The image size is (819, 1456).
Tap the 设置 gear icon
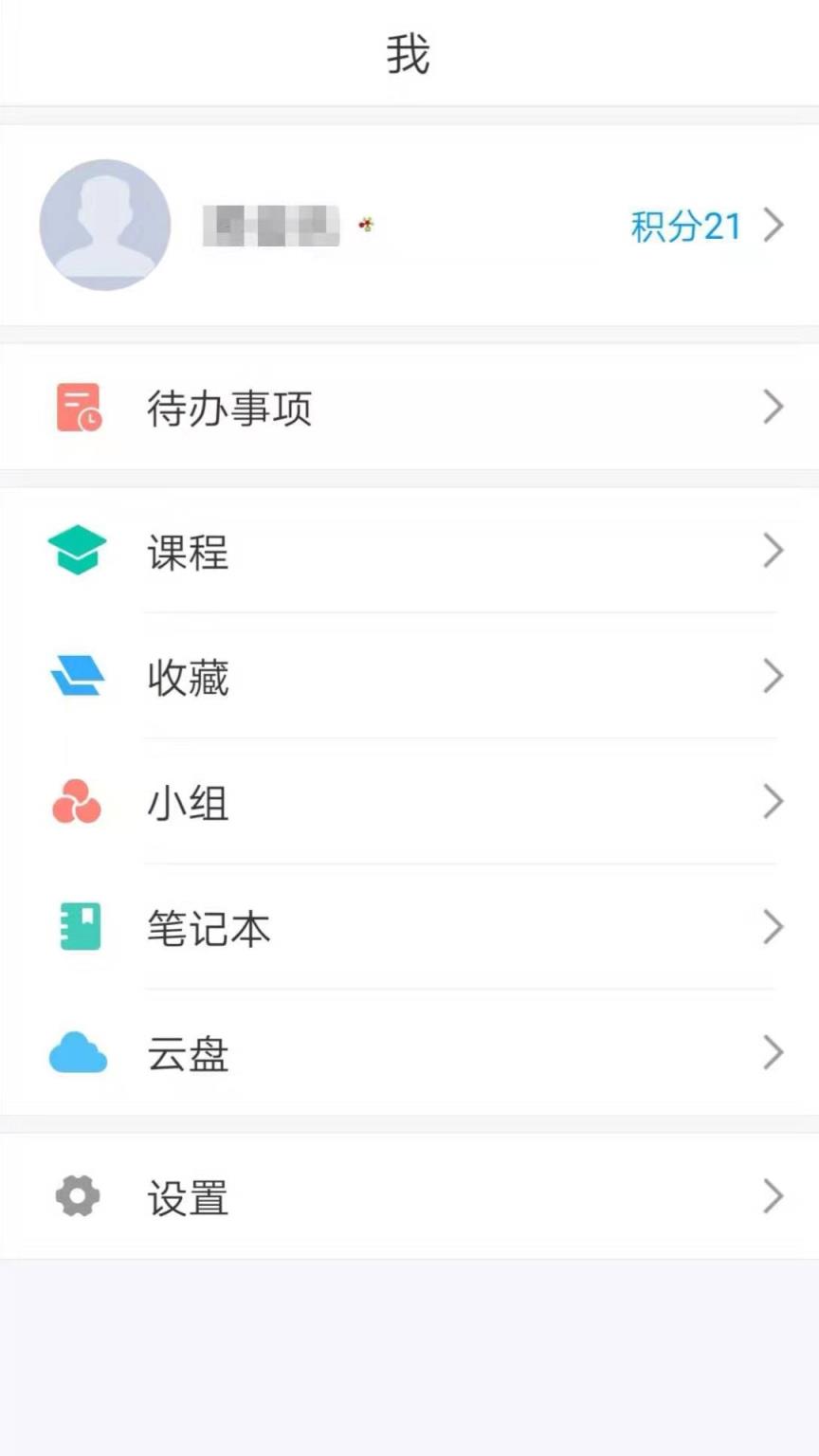(x=78, y=1196)
